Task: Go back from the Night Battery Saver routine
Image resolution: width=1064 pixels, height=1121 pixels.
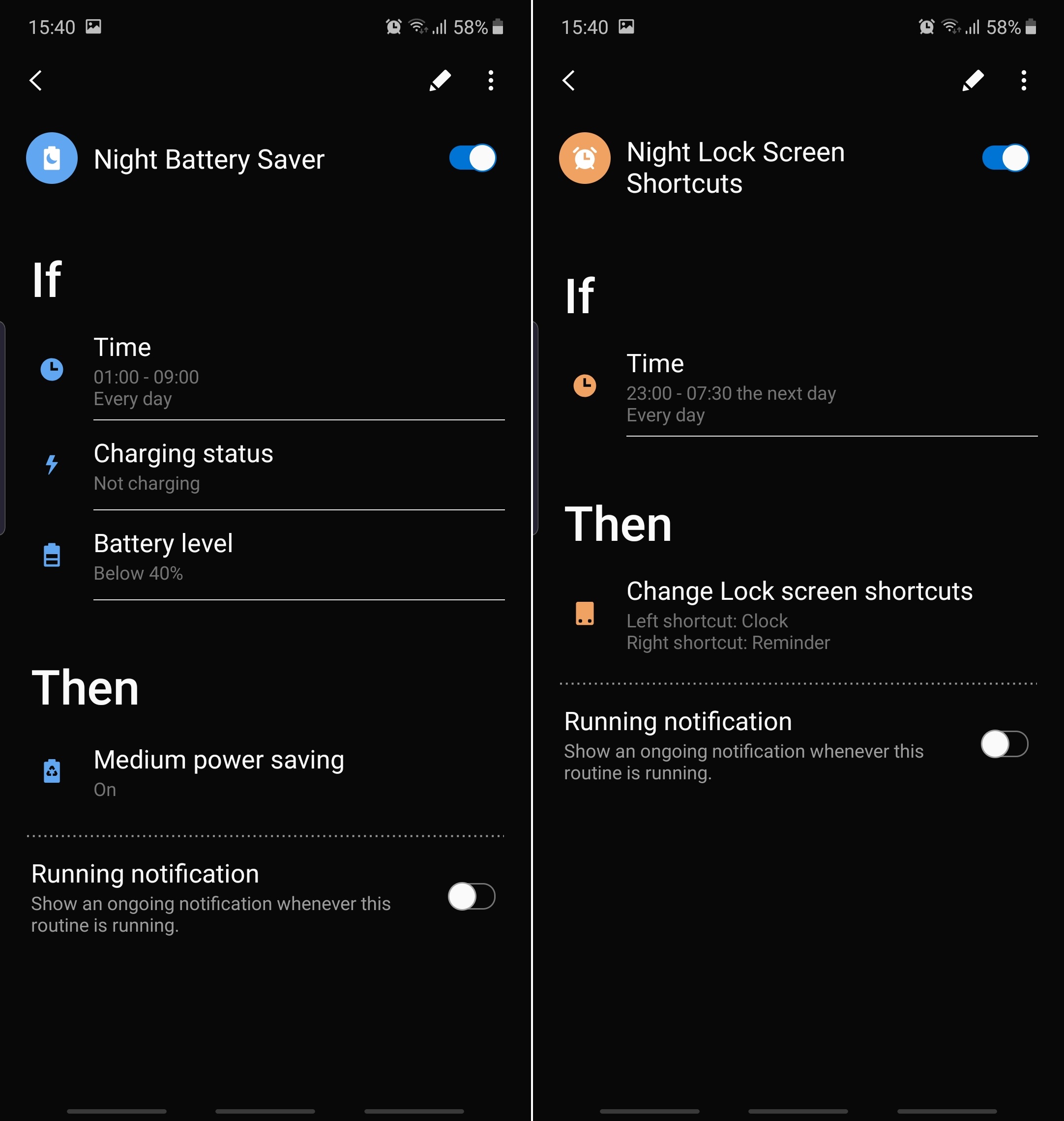Action: 36,81
